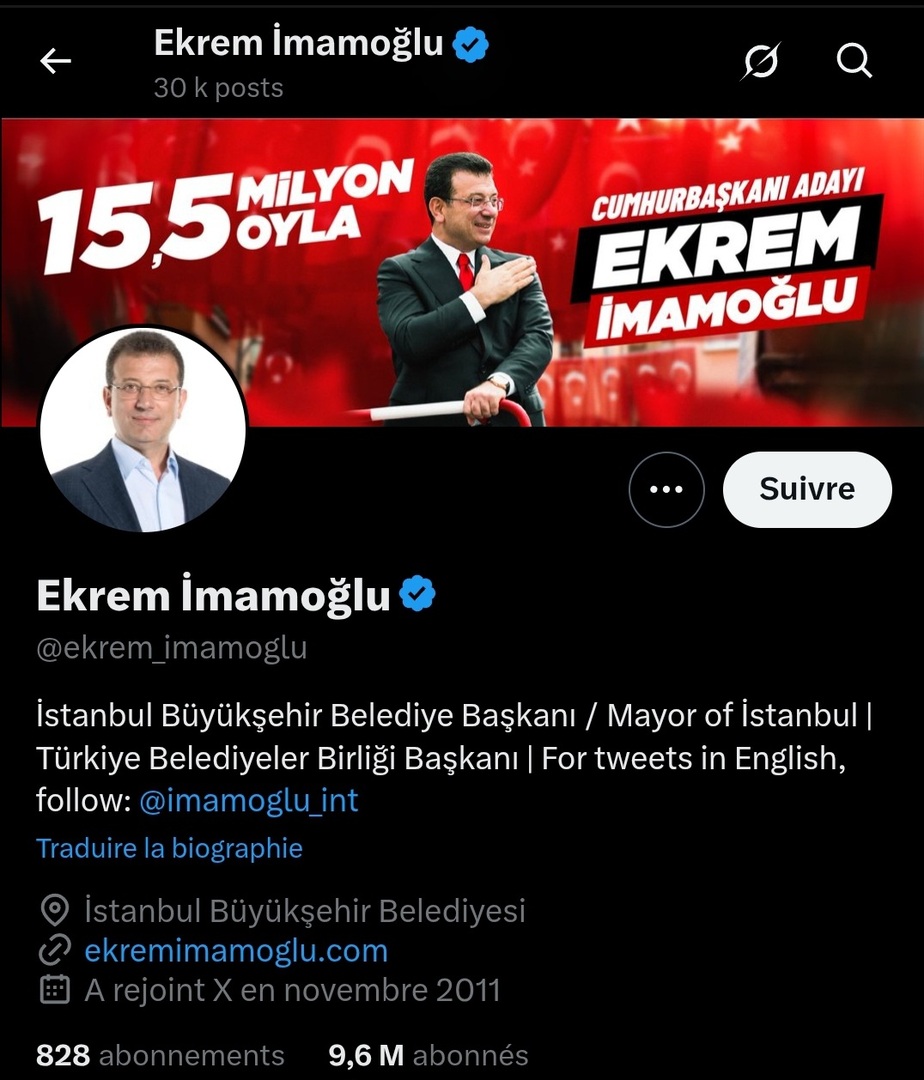Tap Traduire la biographie
This screenshot has width=924, height=1080.
(x=169, y=849)
